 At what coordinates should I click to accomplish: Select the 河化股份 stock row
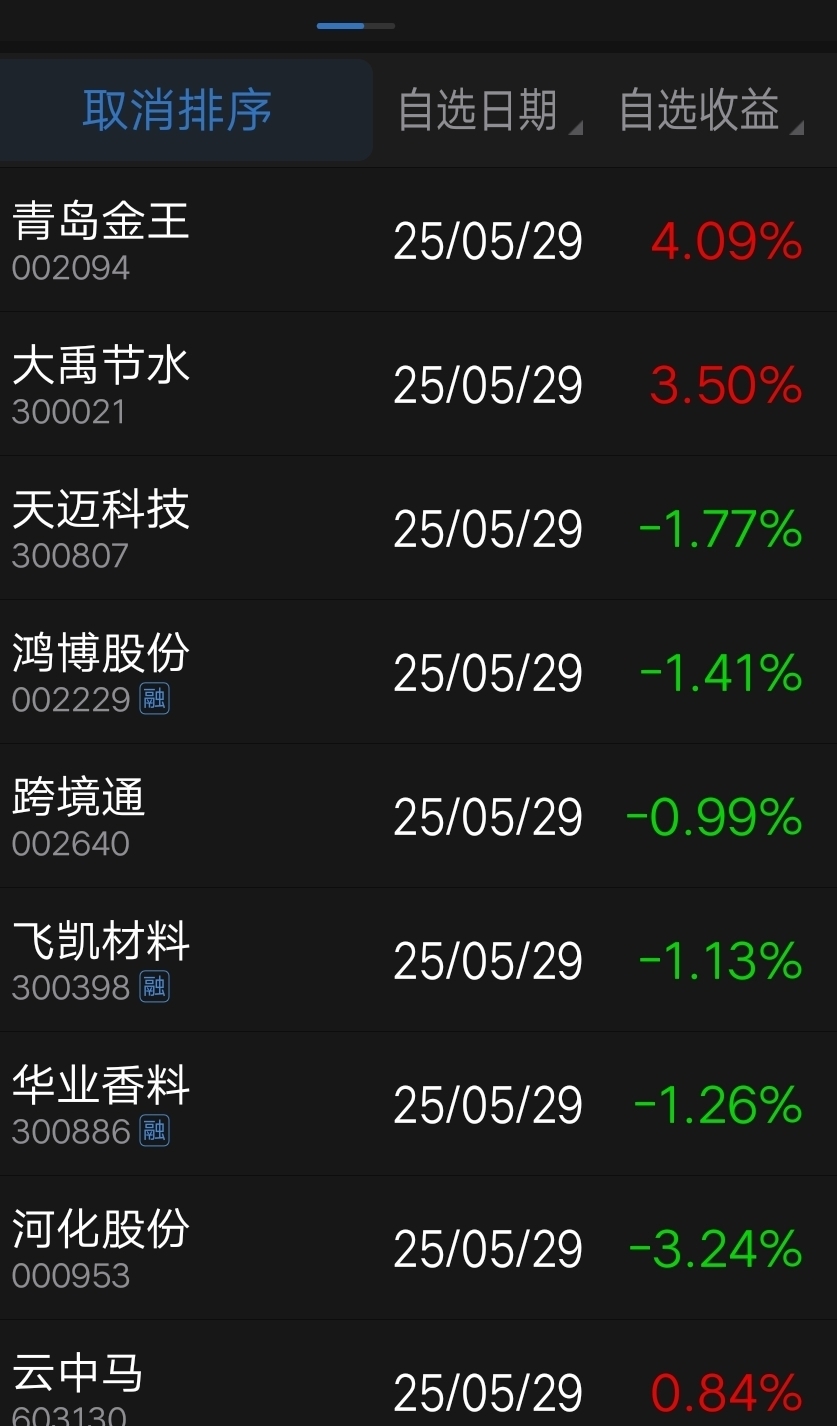418,1248
